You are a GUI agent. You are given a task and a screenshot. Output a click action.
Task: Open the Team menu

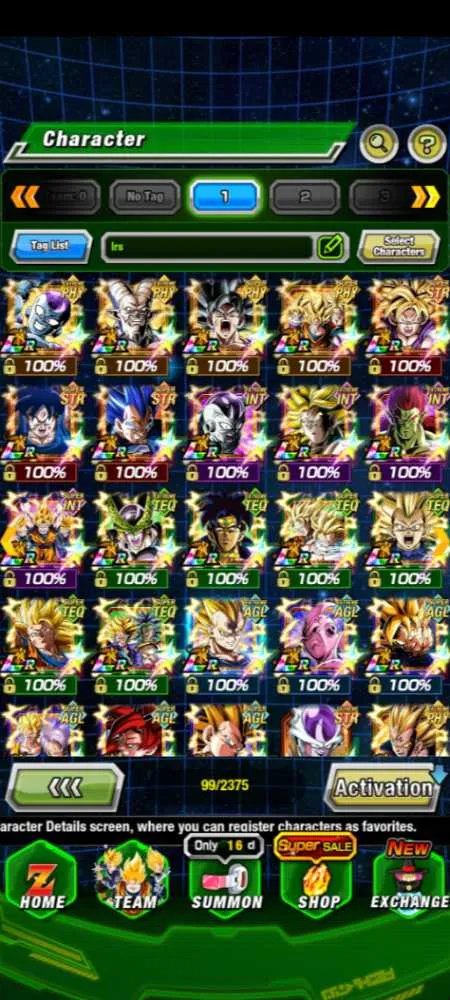tap(133, 879)
